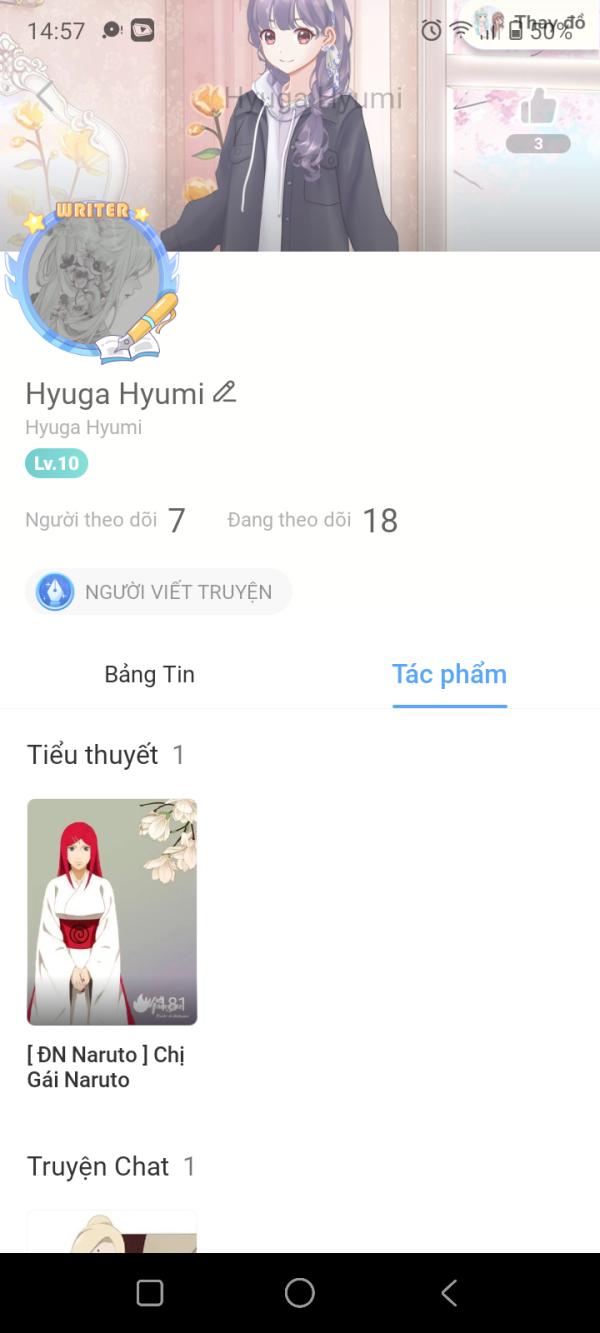Tap the NGƯỜI VIẾT TRUYỆN badge

click(x=158, y=592)
